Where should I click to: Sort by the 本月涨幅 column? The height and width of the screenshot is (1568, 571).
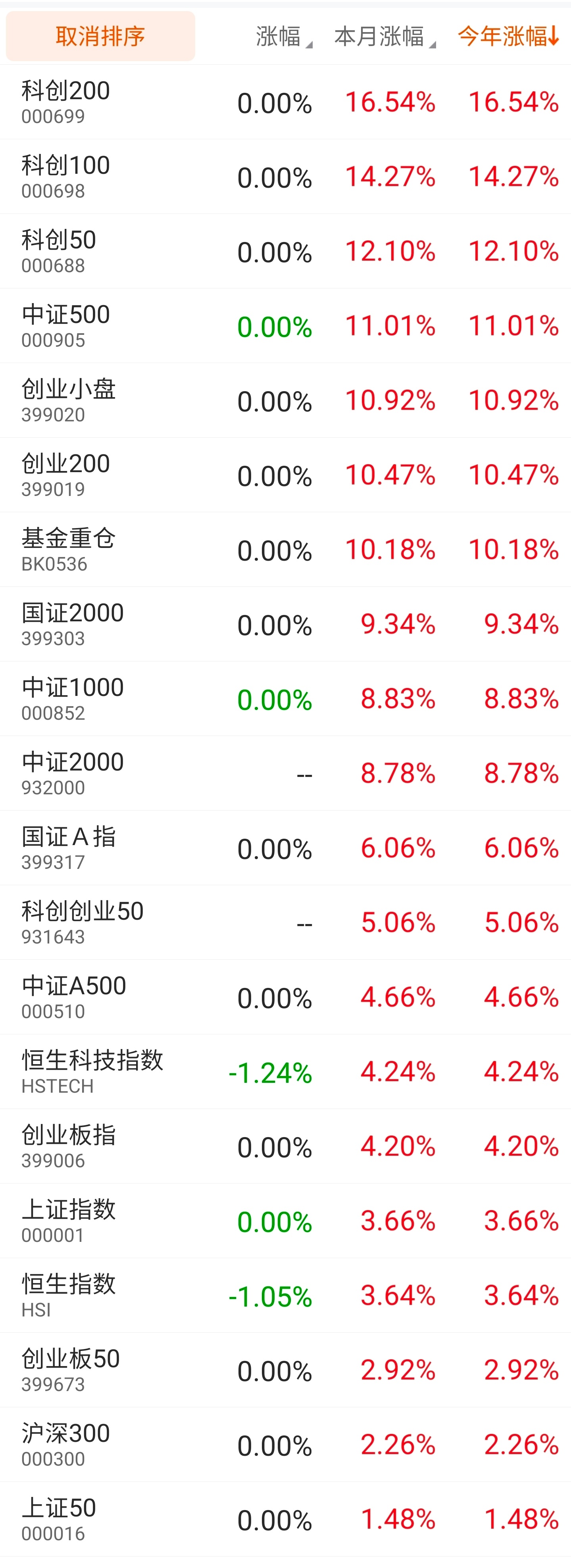(x=381, y=35)
